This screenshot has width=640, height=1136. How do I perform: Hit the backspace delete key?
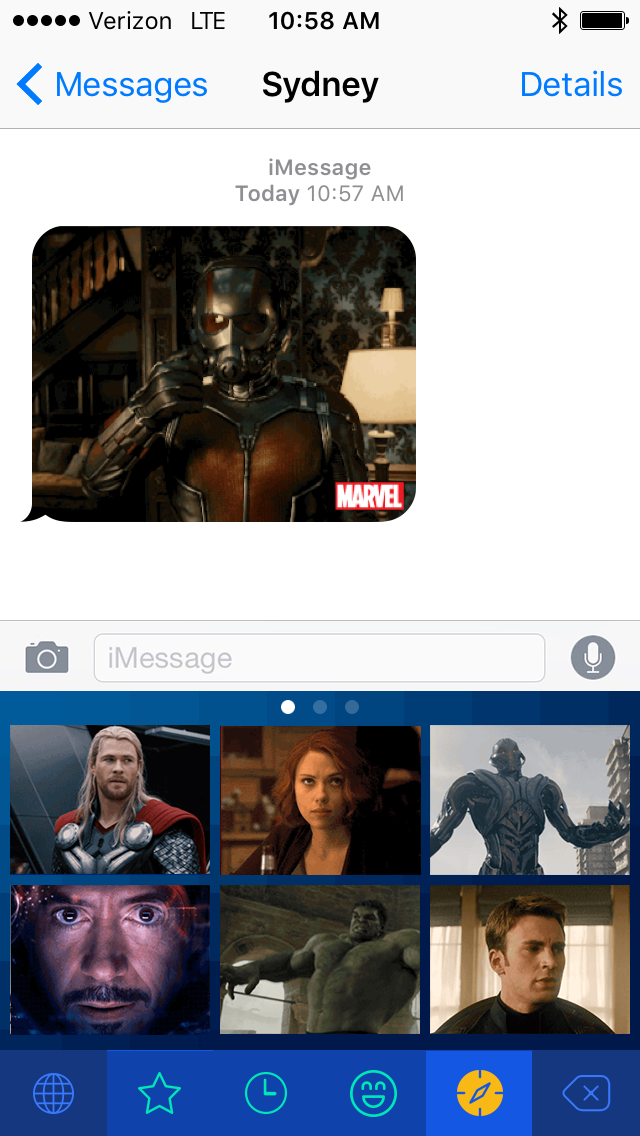click(x=586, y=1093)
